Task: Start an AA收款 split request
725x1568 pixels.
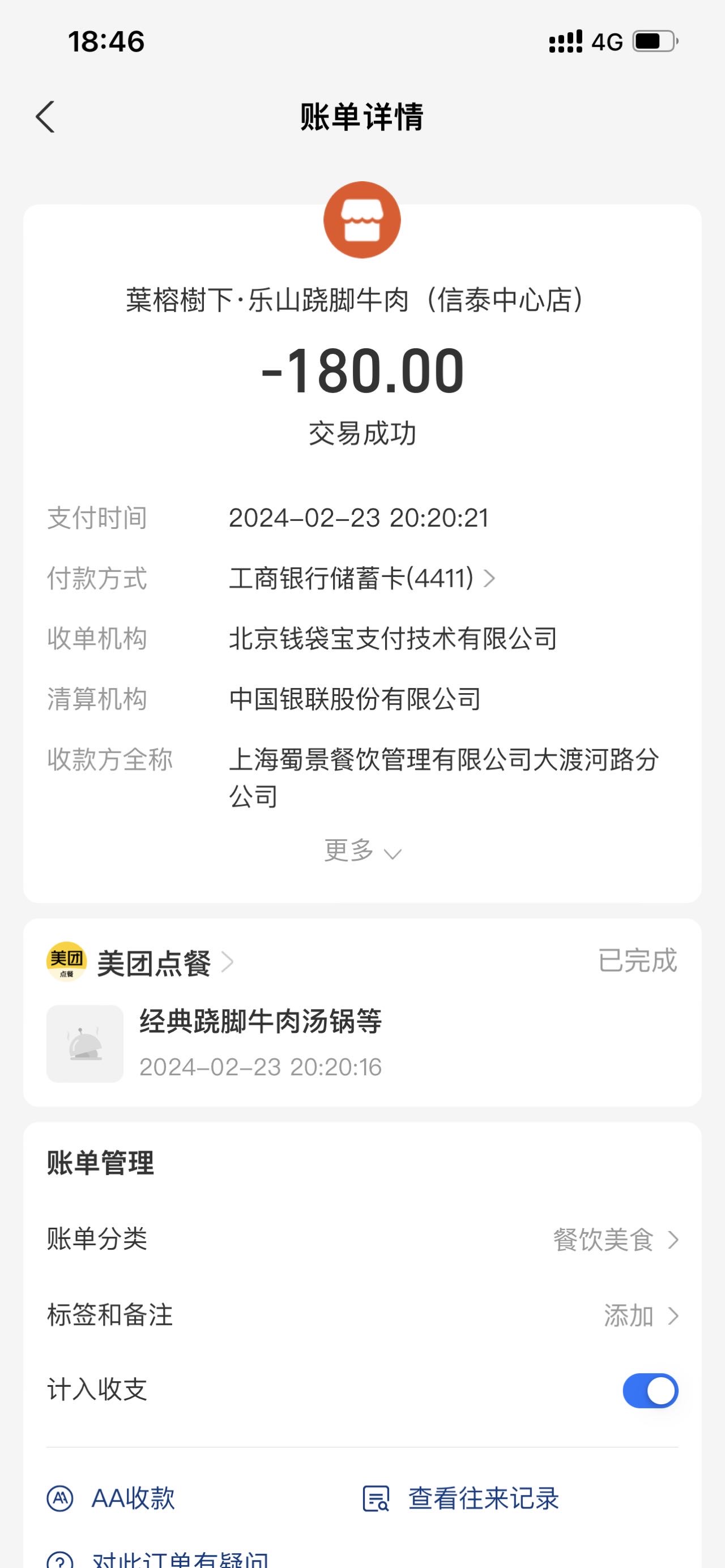Action: (111, 1498)
